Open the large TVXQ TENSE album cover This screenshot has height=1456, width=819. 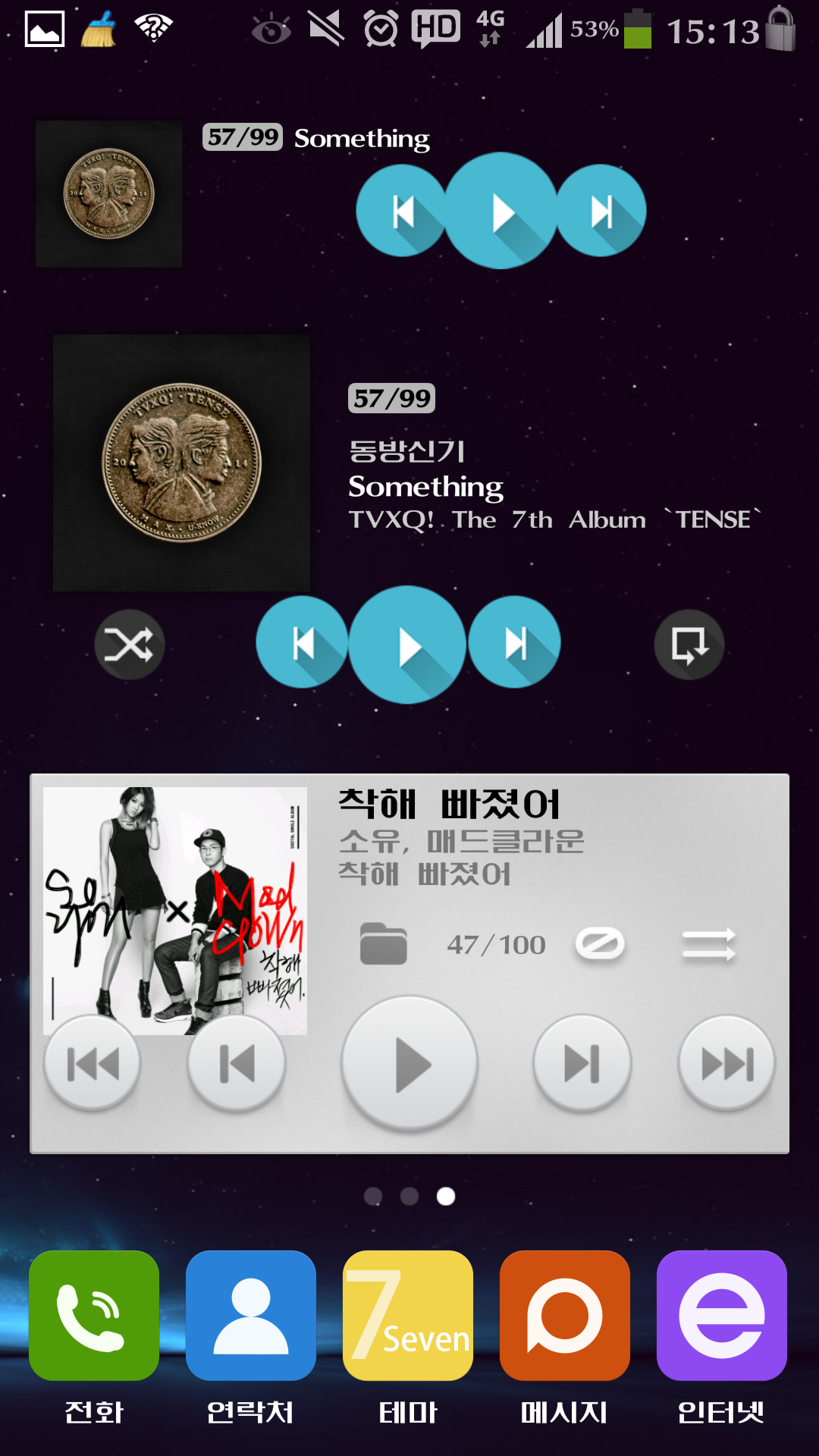(181, 463)
